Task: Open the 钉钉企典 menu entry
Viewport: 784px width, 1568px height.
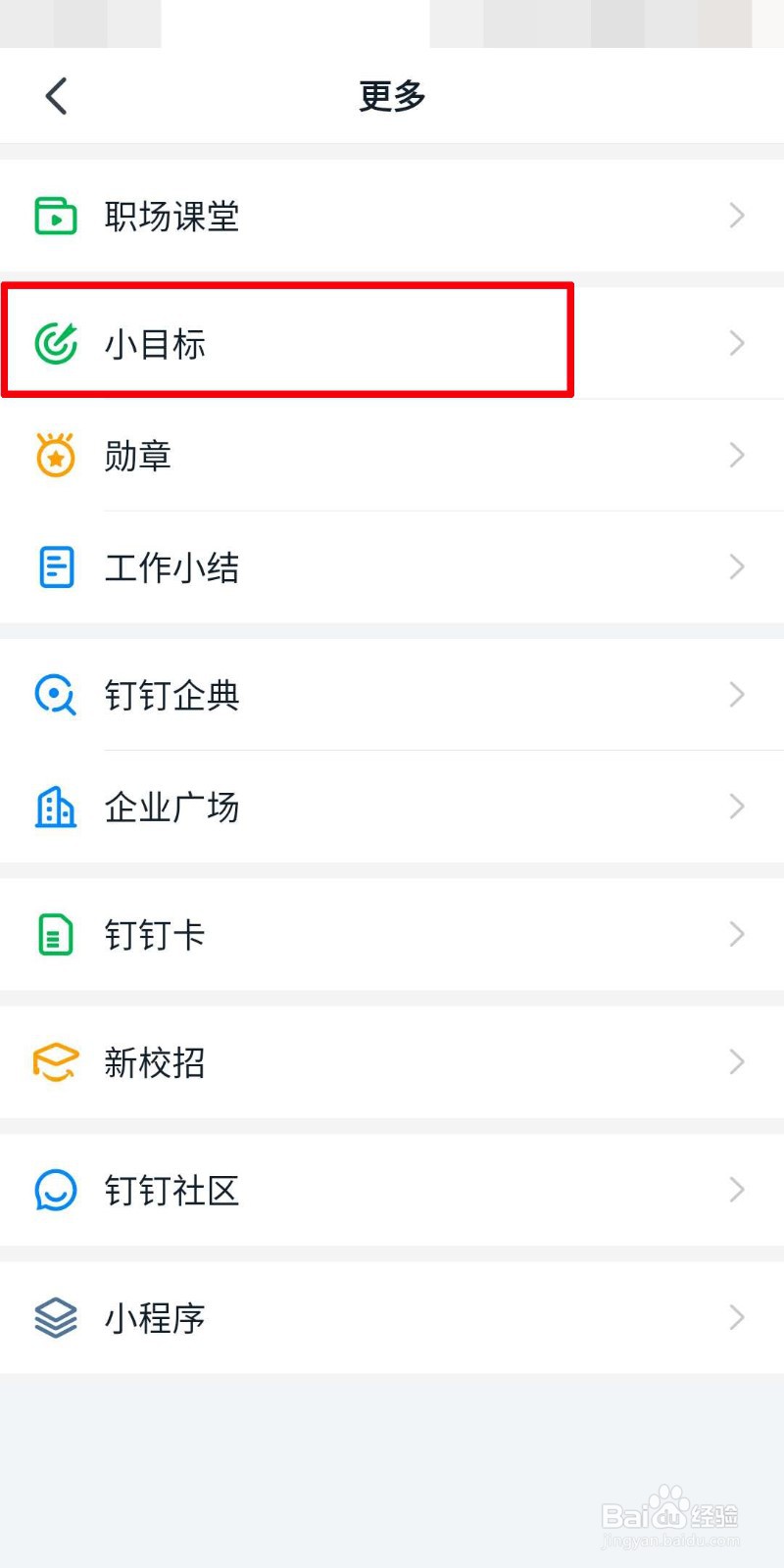Action: pos(171,695)
